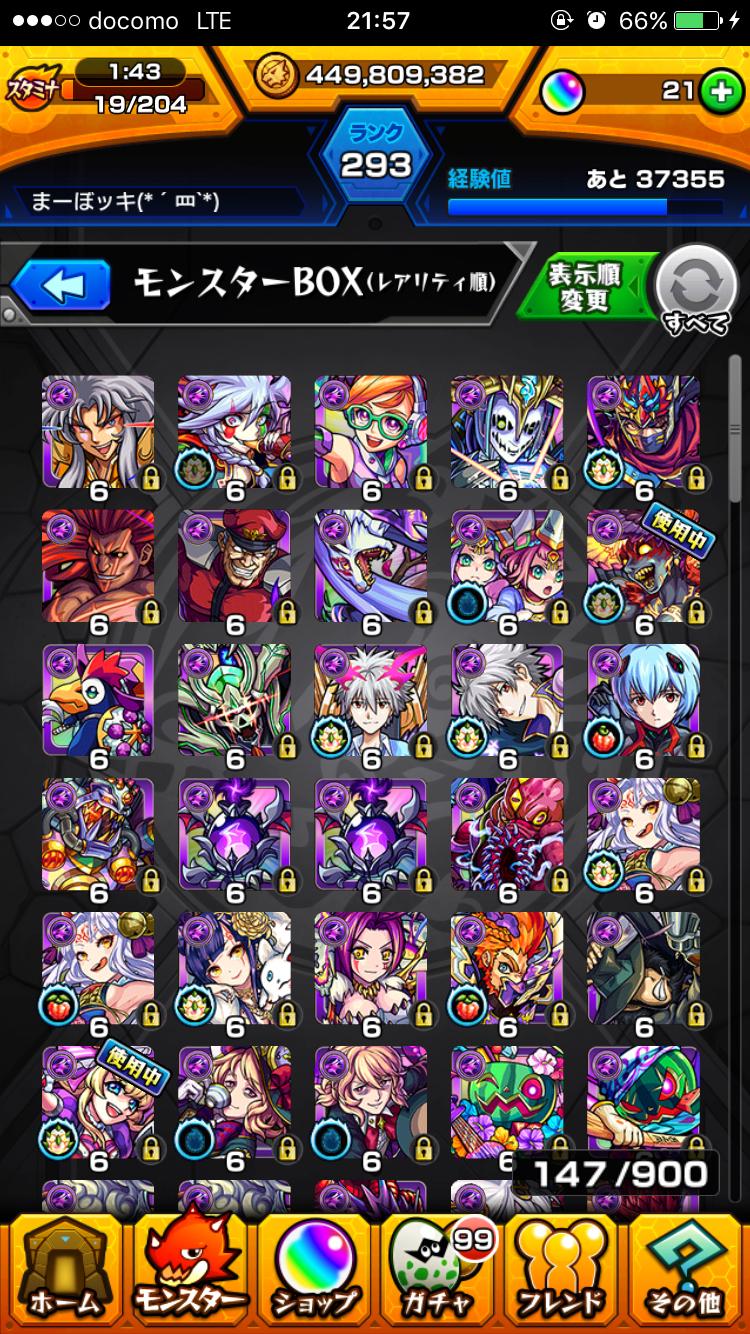Viewport: 750px width, 1334px height.
Task: Add orbs with the green plus button
Action: point(717,92)
